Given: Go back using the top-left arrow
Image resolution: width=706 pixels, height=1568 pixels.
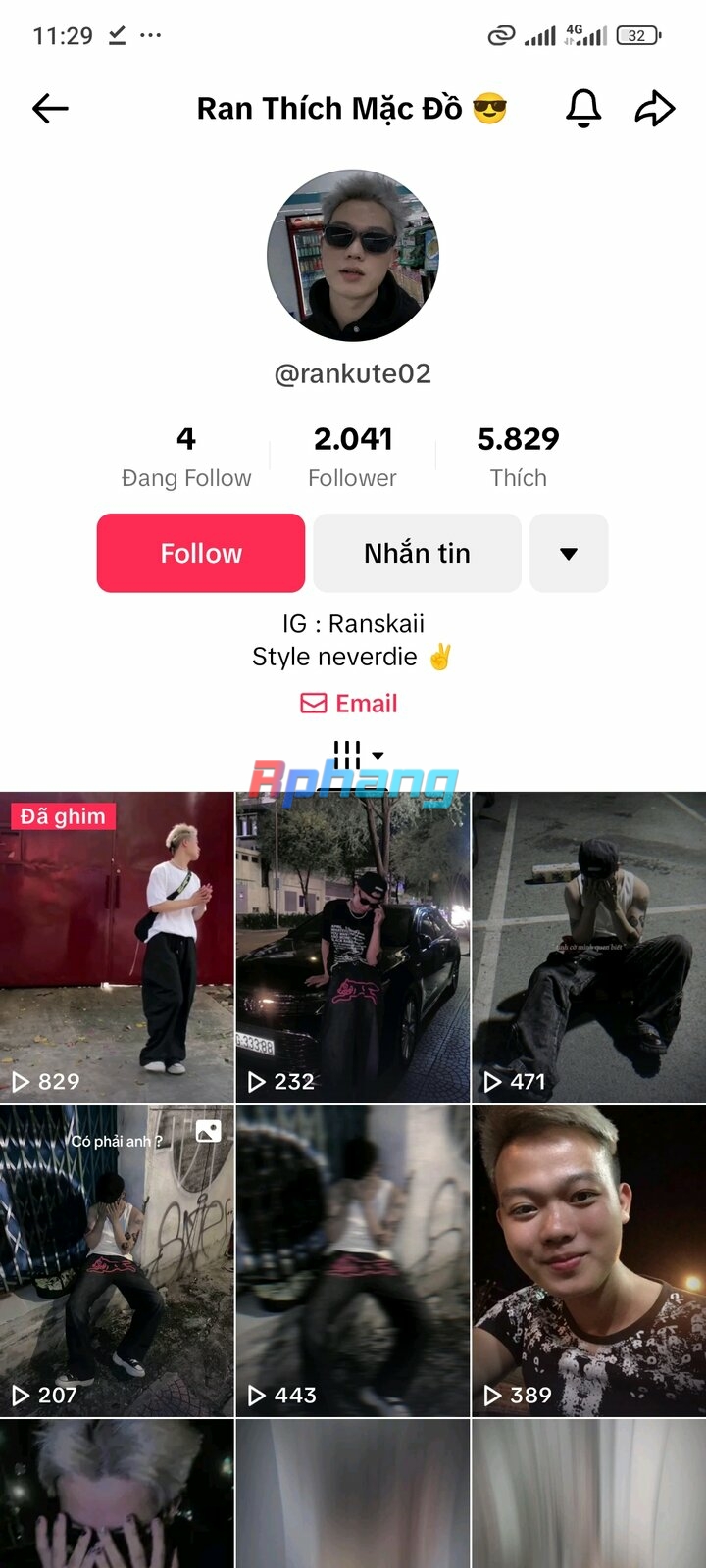Looking at the screenshot, I should coord(50,108).
